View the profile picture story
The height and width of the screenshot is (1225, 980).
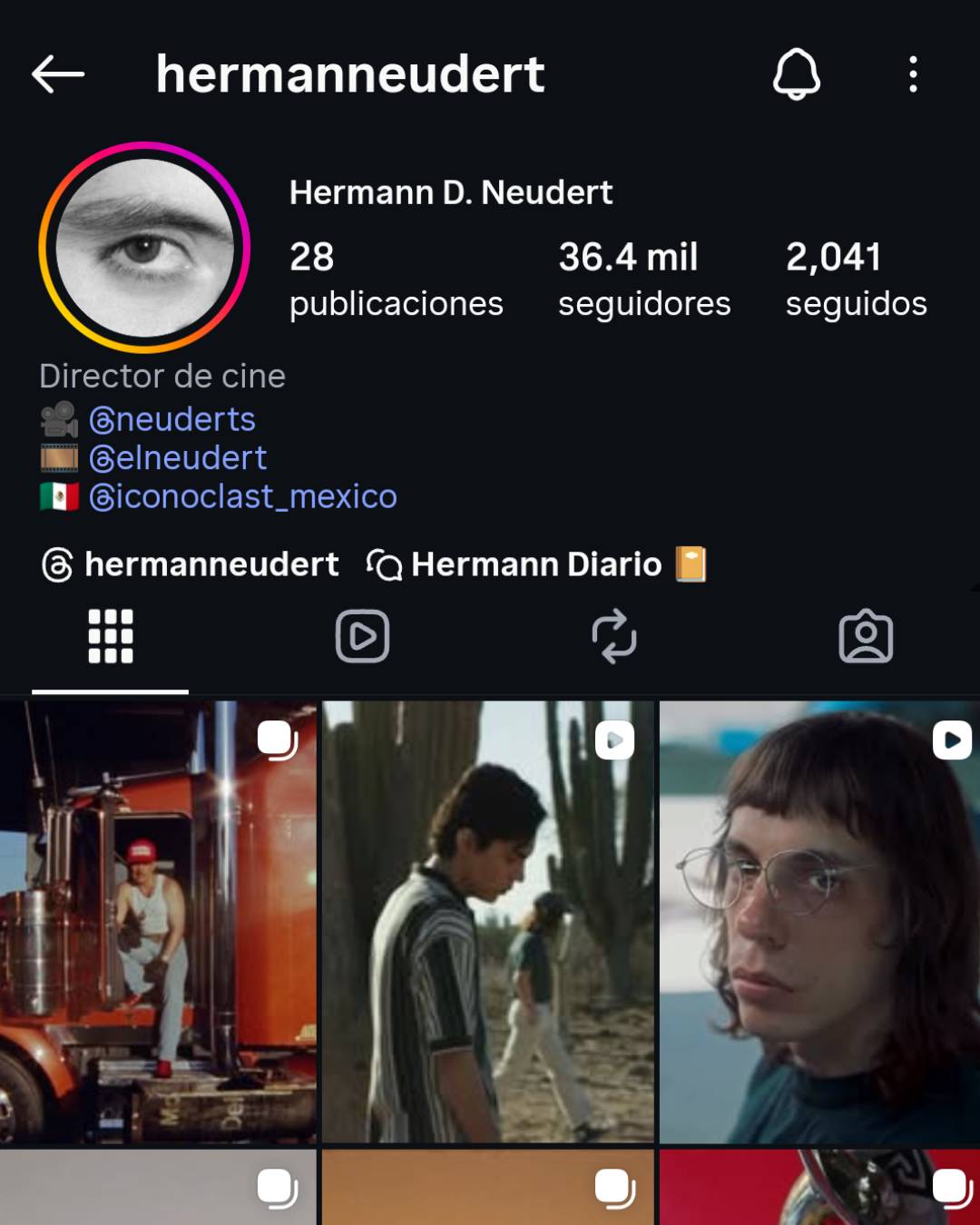click(144, 248)
